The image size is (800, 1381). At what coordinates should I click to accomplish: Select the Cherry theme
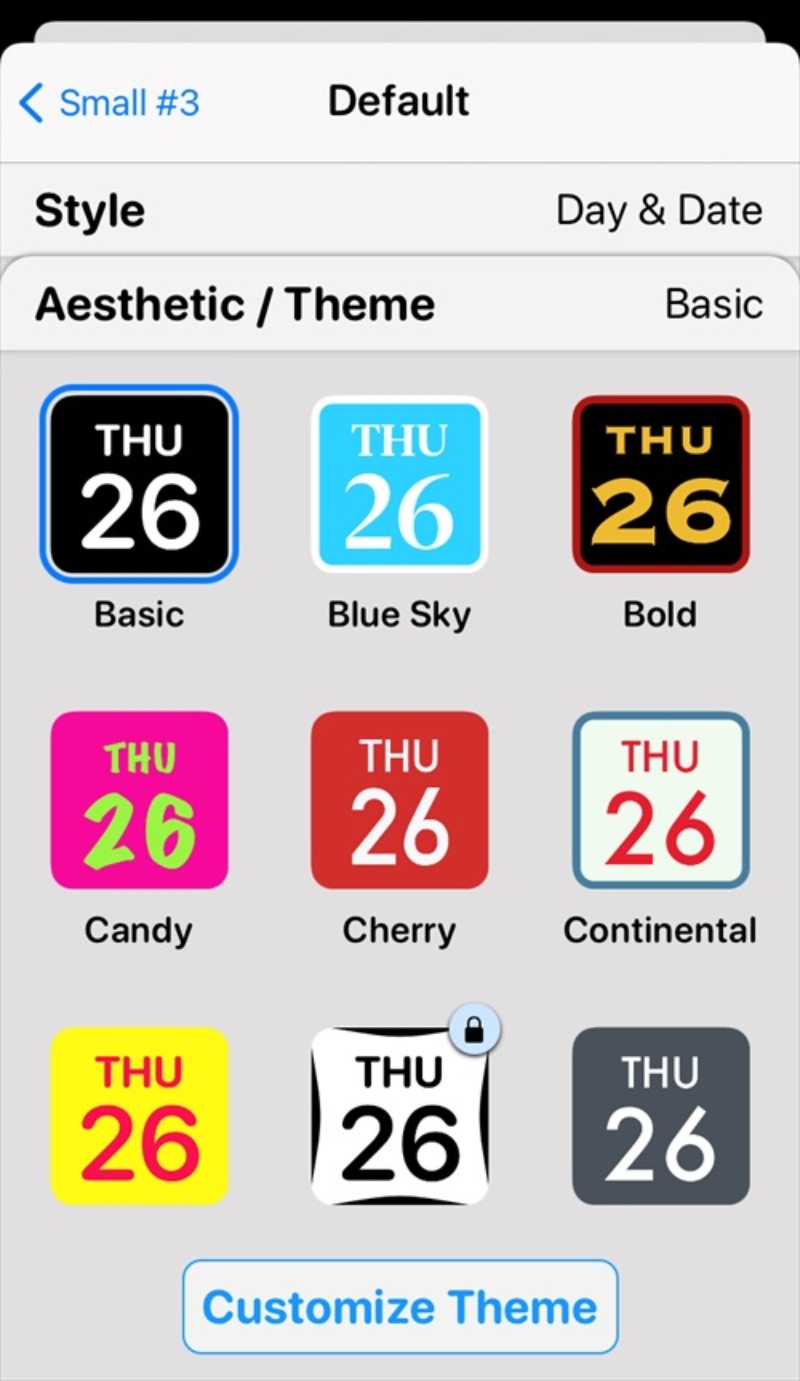(399, 800)
